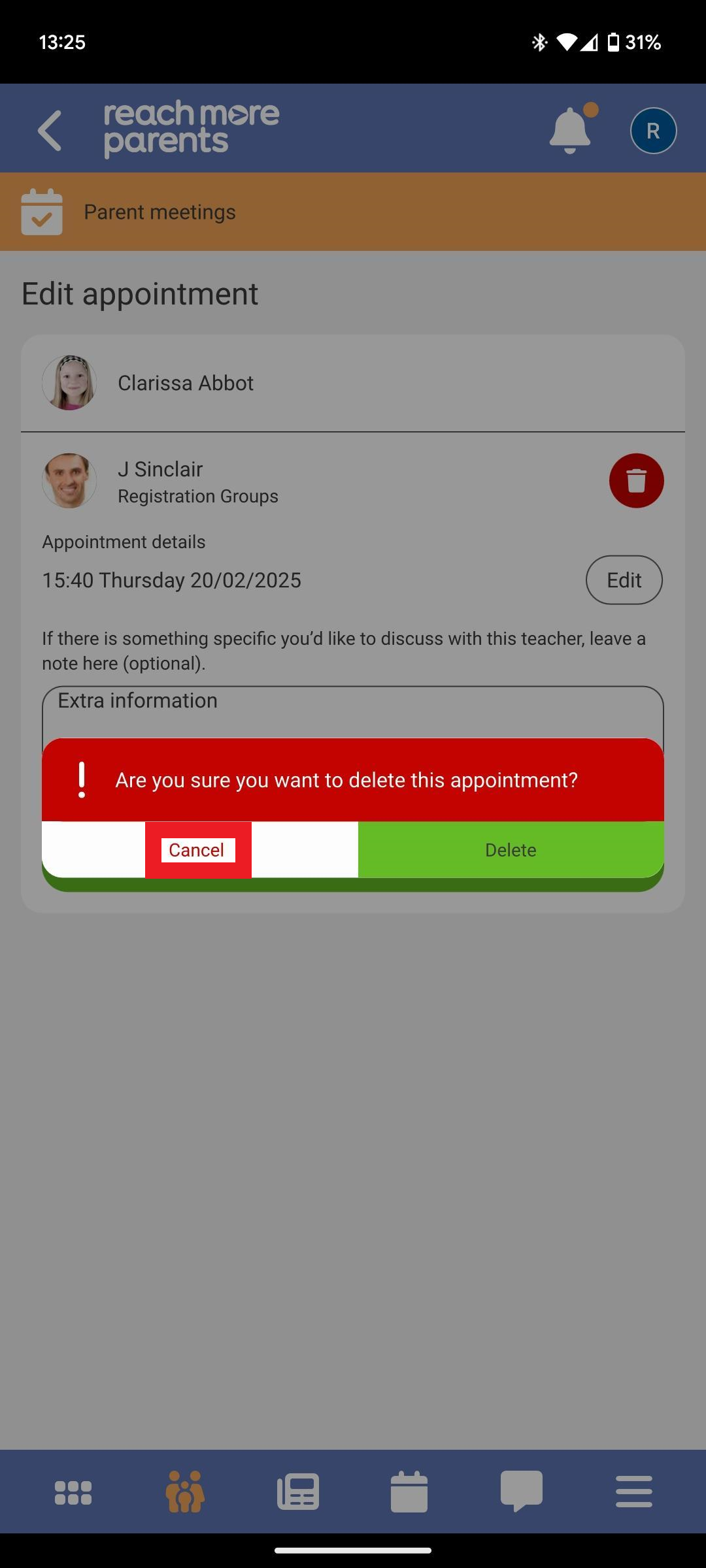Open the messages chat tab

(521, 1493)
